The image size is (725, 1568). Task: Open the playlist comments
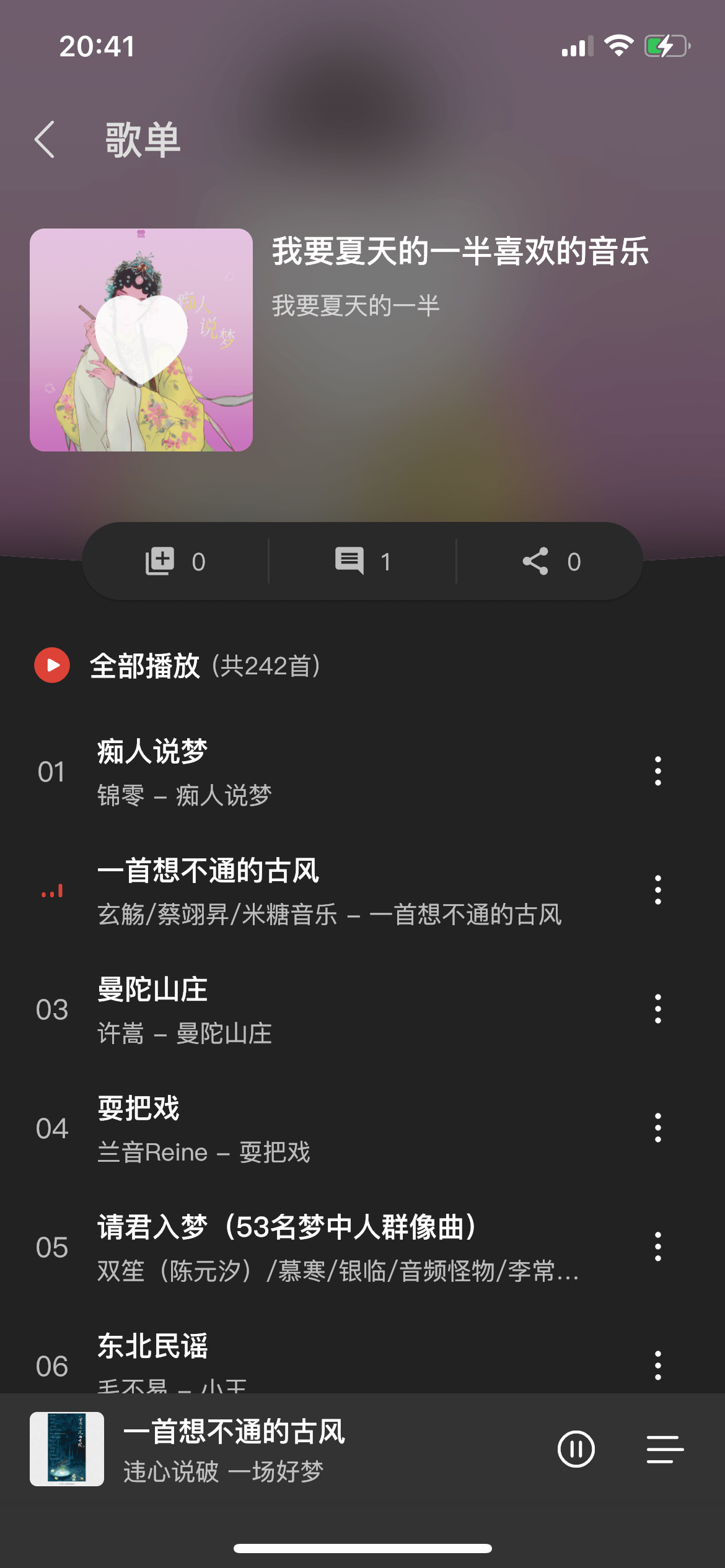pyautogui.click(x=362, y=562)
